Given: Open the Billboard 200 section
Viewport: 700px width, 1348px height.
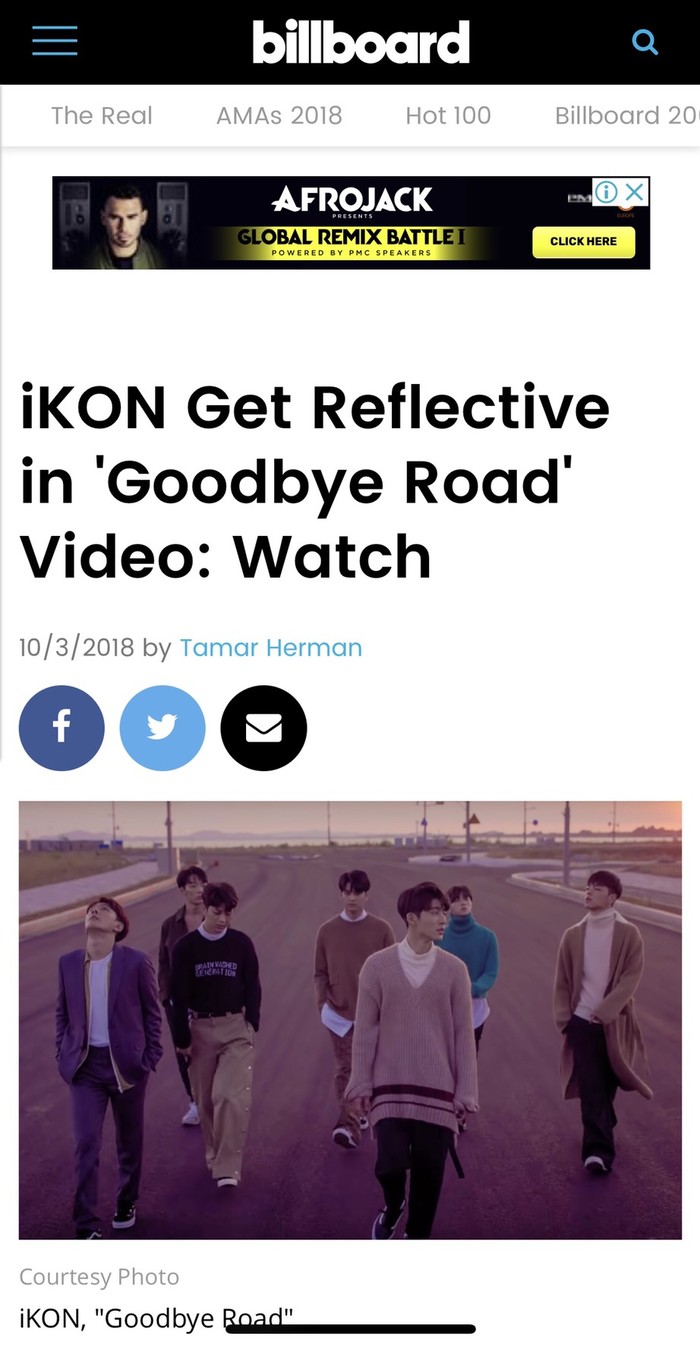Looking at the screenshot, I should 626,115.
